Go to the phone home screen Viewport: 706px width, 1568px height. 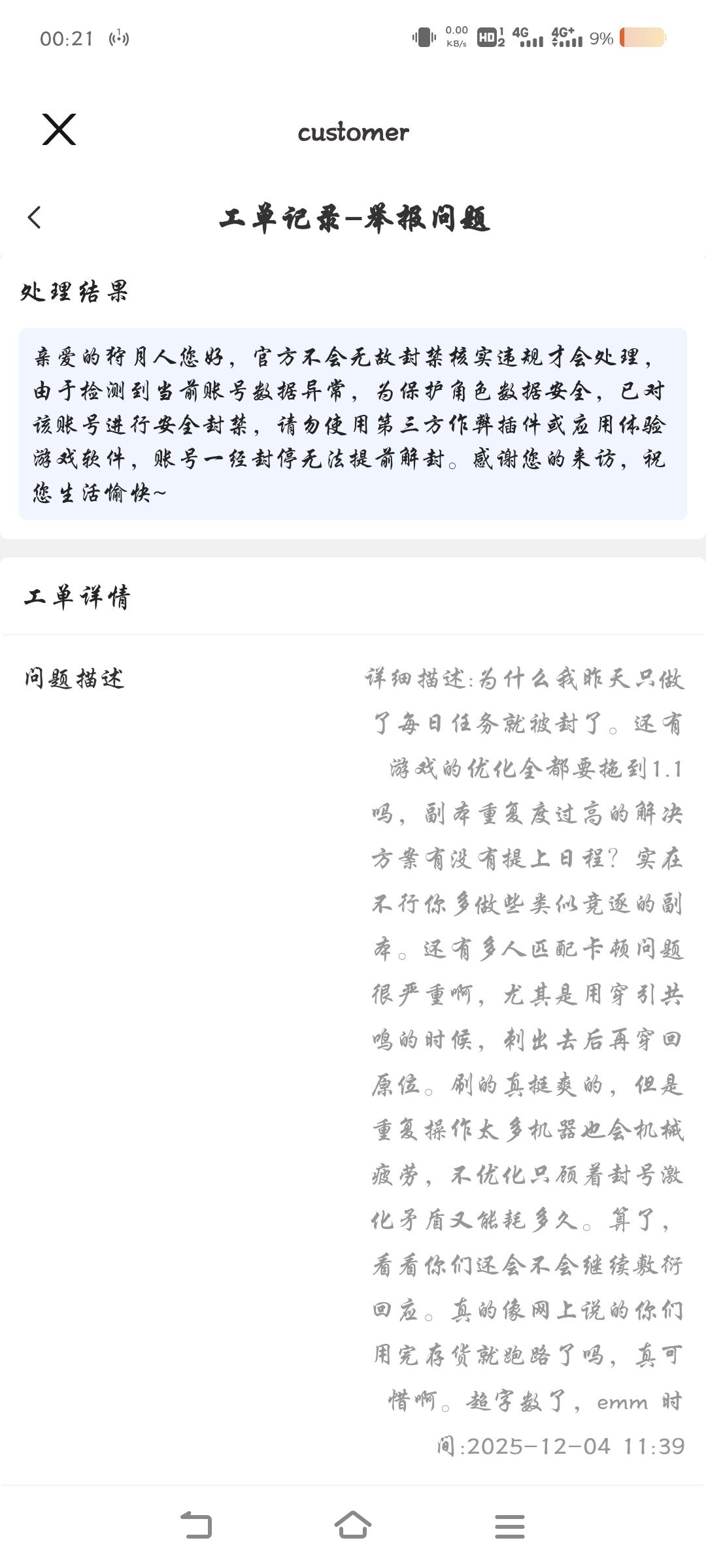[353, 1526]
